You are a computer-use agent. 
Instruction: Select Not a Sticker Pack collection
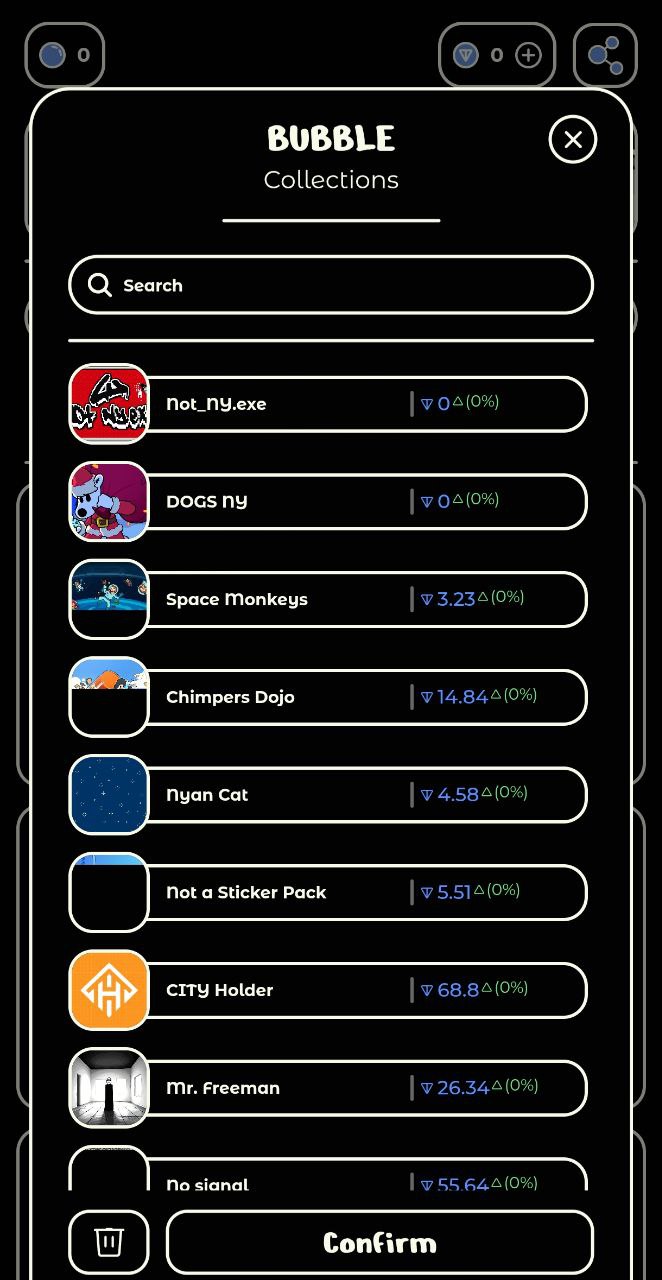coord(328,892)
